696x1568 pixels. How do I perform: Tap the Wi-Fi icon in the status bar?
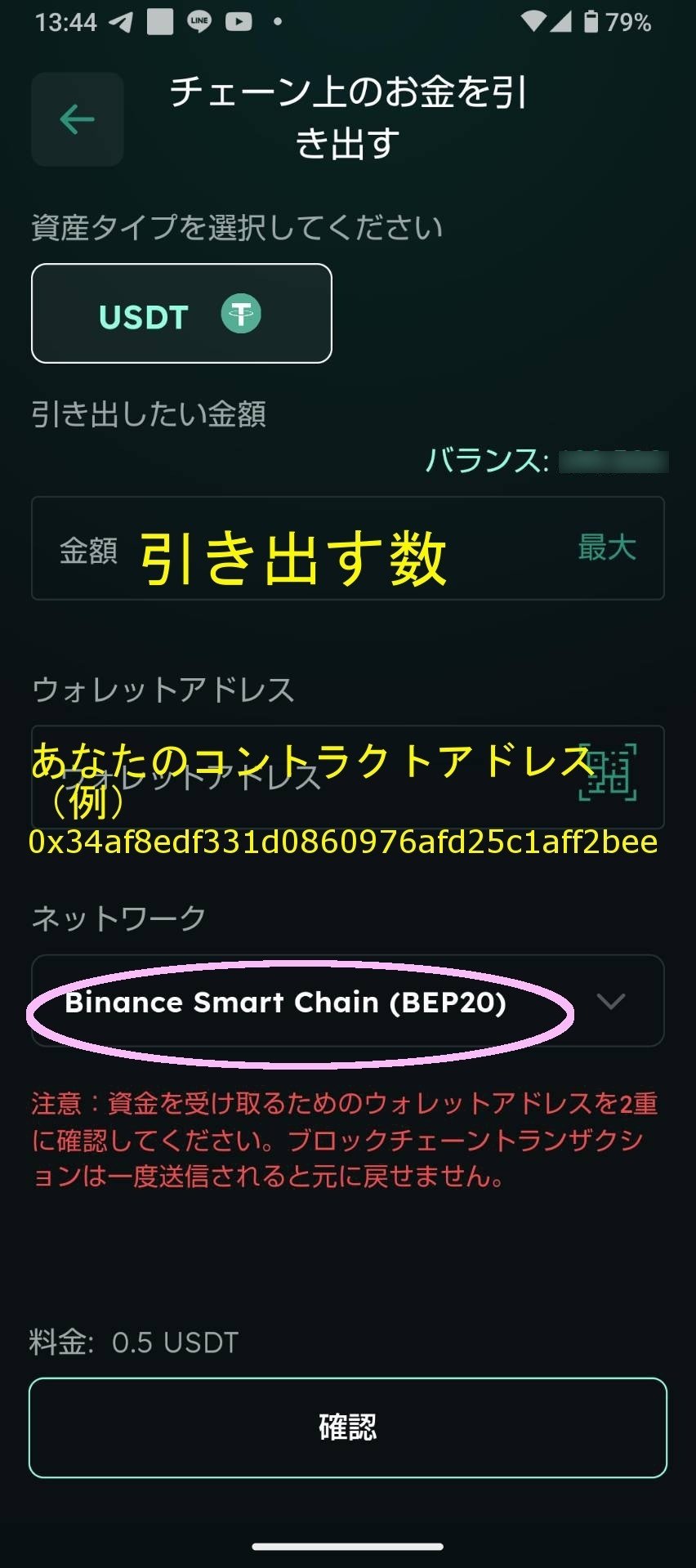[x=532, y=21]
